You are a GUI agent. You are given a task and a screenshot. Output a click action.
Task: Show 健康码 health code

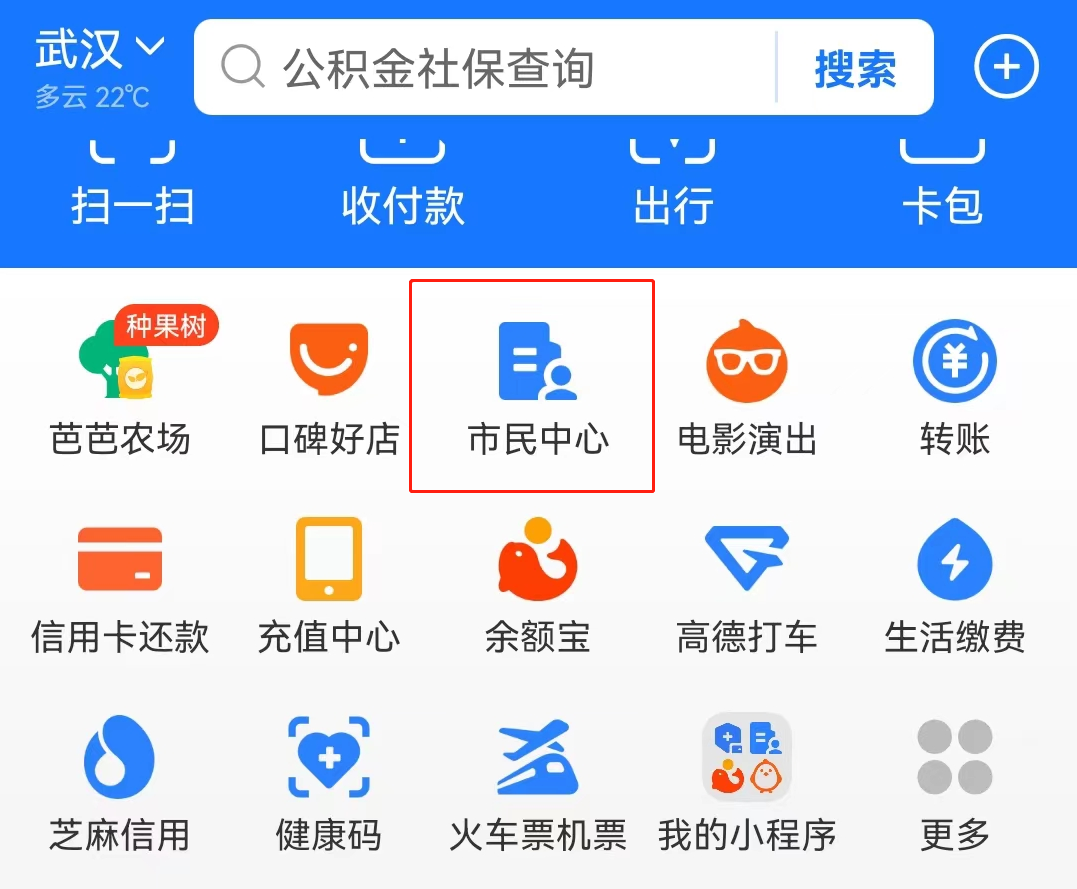point(329,782)
